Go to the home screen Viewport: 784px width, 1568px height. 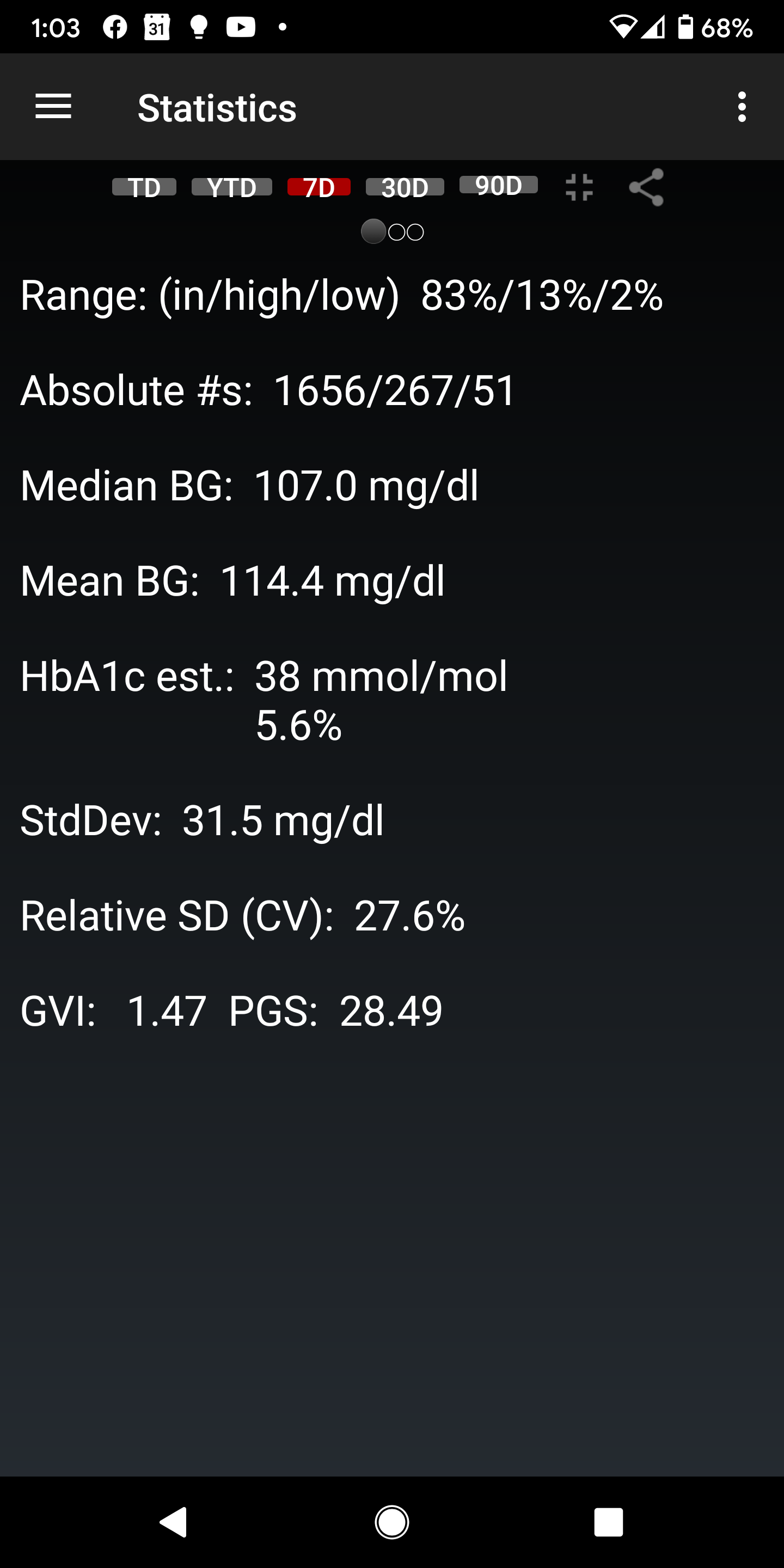(392, 1522)
